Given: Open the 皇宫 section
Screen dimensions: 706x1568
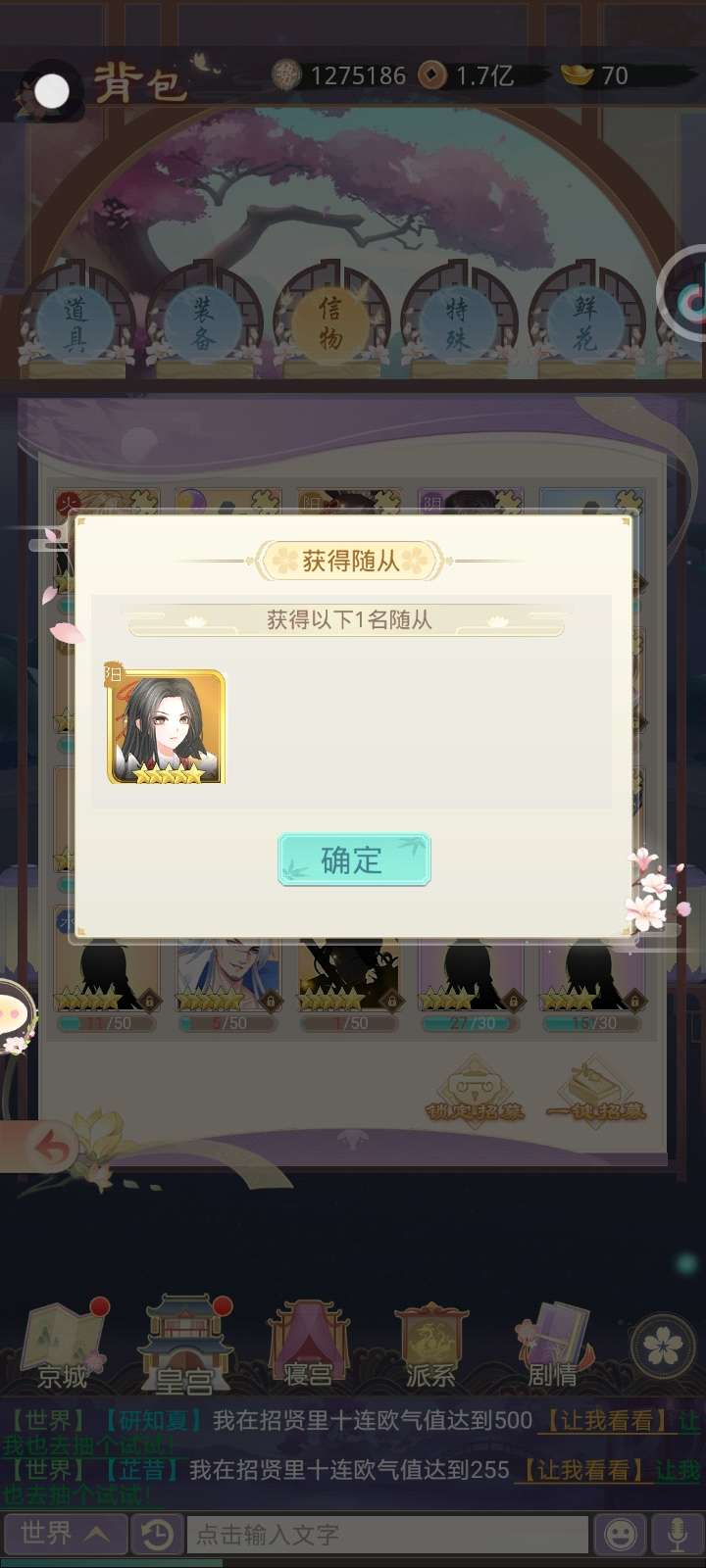Looking at the screenshot, I should coord(185,1347).
